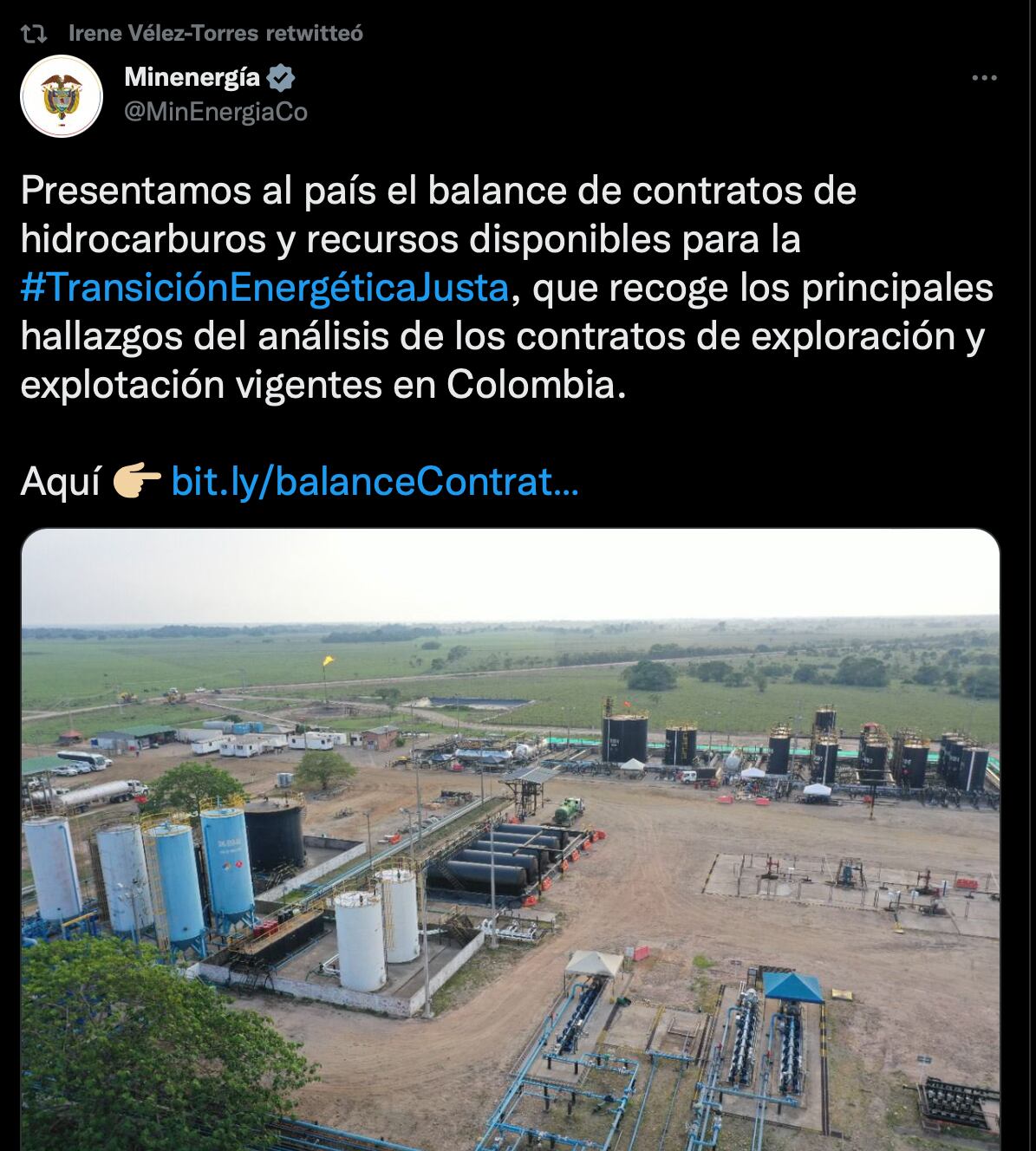Open Minenergía's profile picture
Screen dimensions: 1036x1151
click(61, 95)
